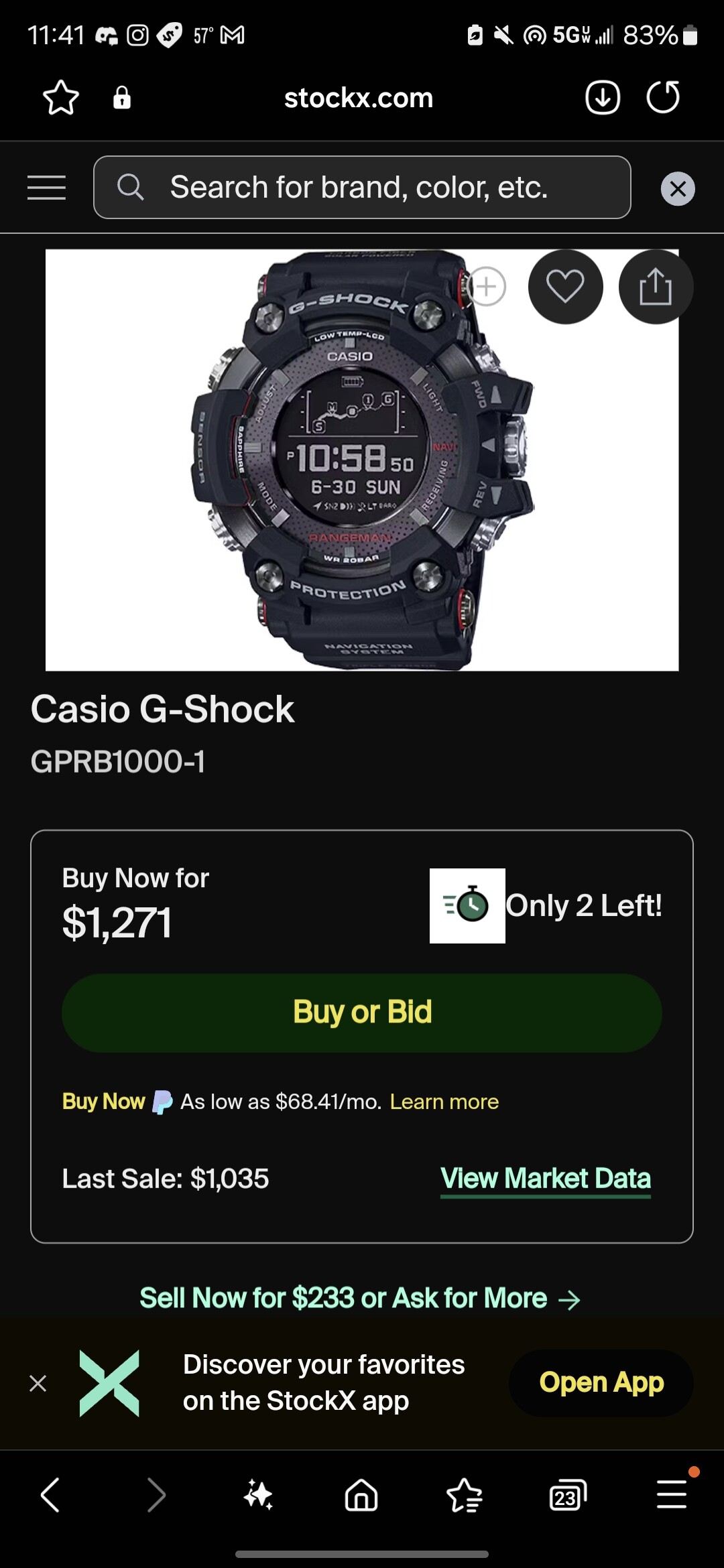Open the StockX hamburger menu
Screen dimensions: 724x1568
click(x=46, y=188)
